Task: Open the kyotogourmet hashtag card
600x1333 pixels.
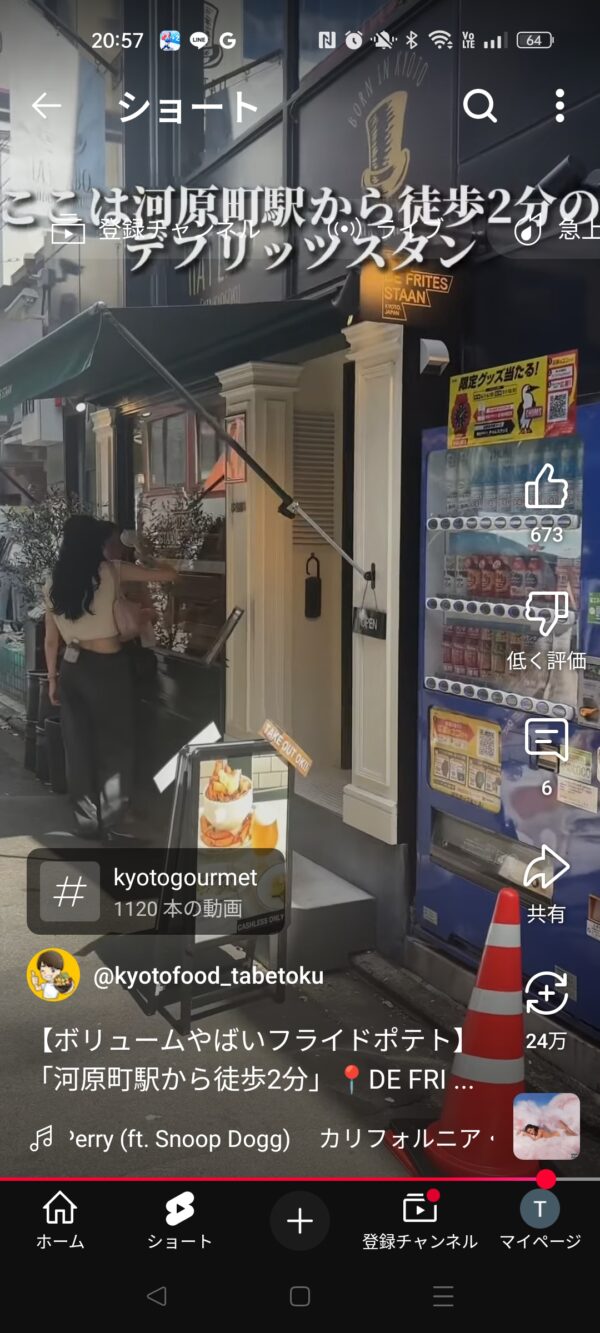Action: pyautogui.click(x=155, y=891)
